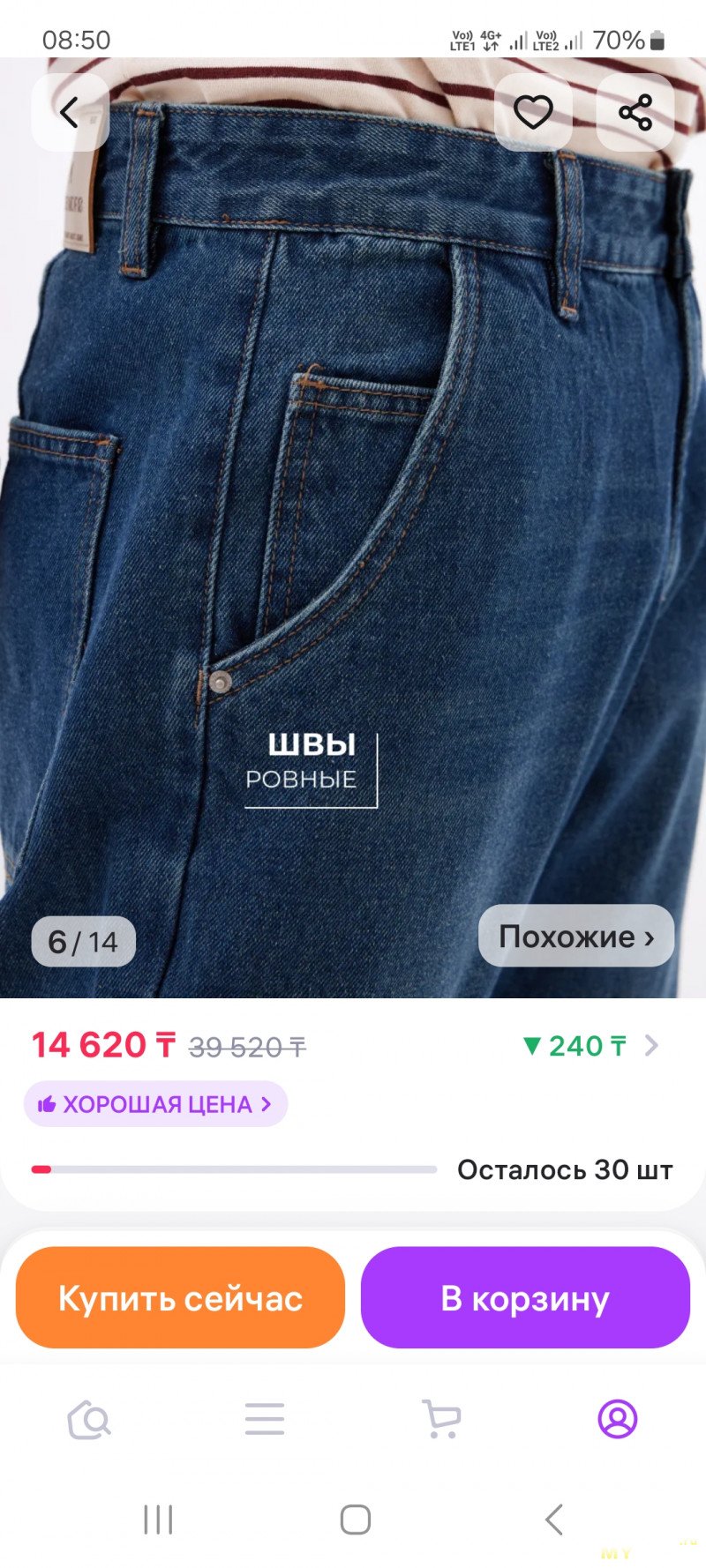
Task: Open the catalog menu tab
Action: 265,1420
